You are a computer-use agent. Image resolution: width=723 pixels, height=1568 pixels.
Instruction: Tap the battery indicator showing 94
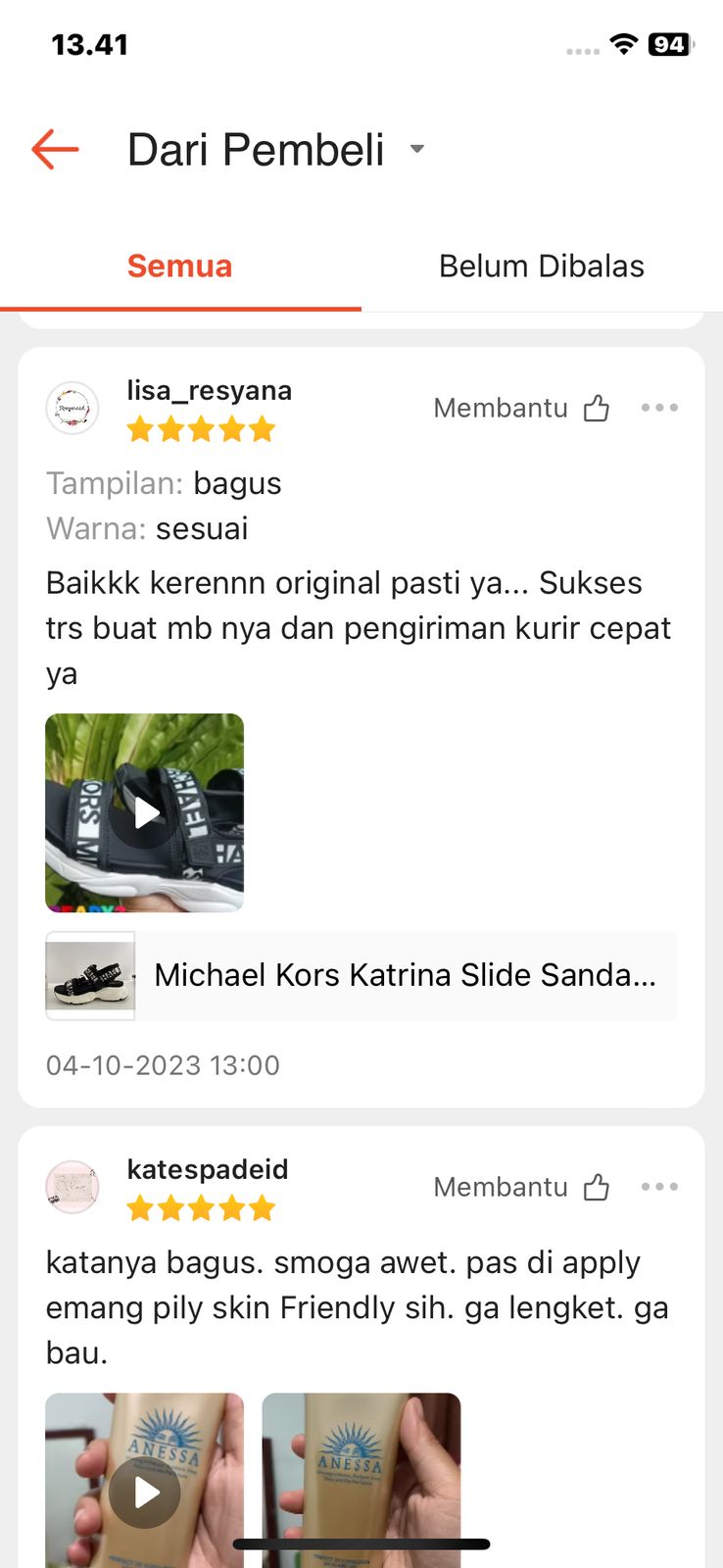pos(669,44)
